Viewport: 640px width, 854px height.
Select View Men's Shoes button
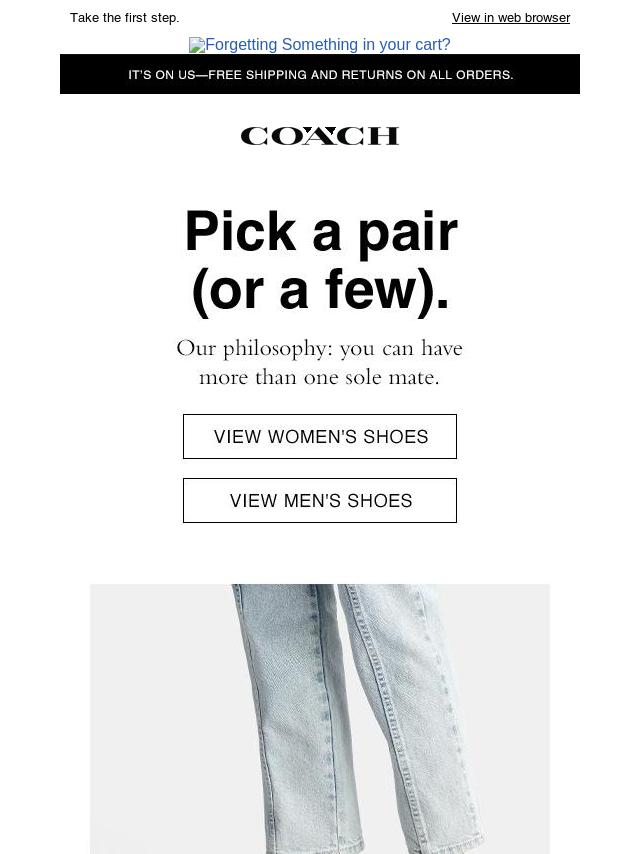(320, 500)
